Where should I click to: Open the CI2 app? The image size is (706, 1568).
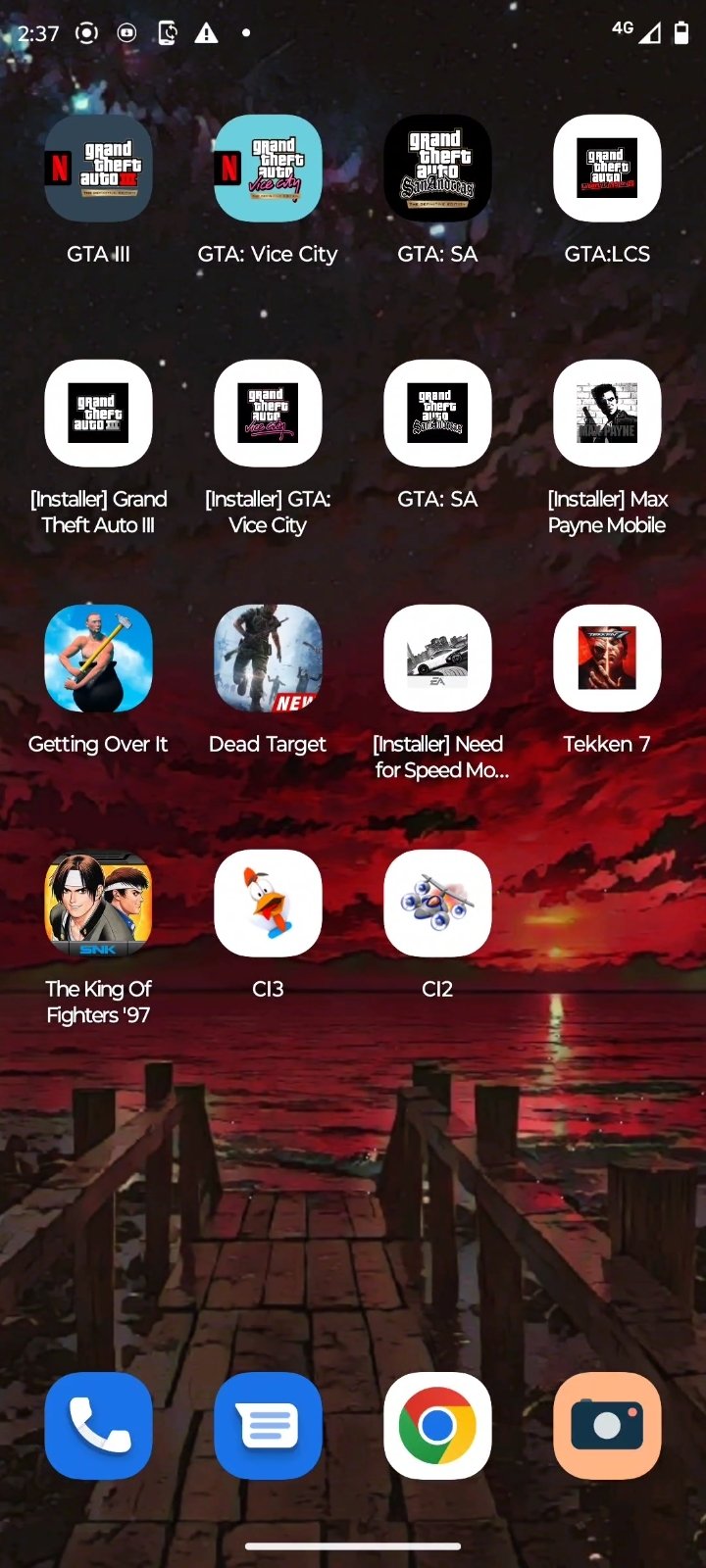(437, 904)
